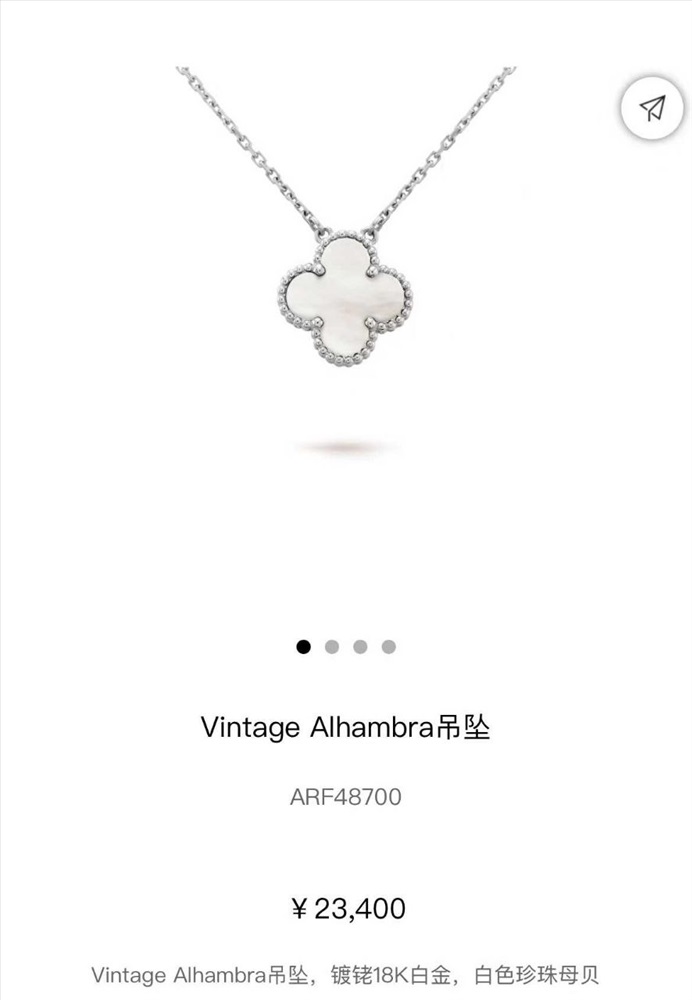
Task: Select the third image indicator dot
Action: [x=360, y=647]
